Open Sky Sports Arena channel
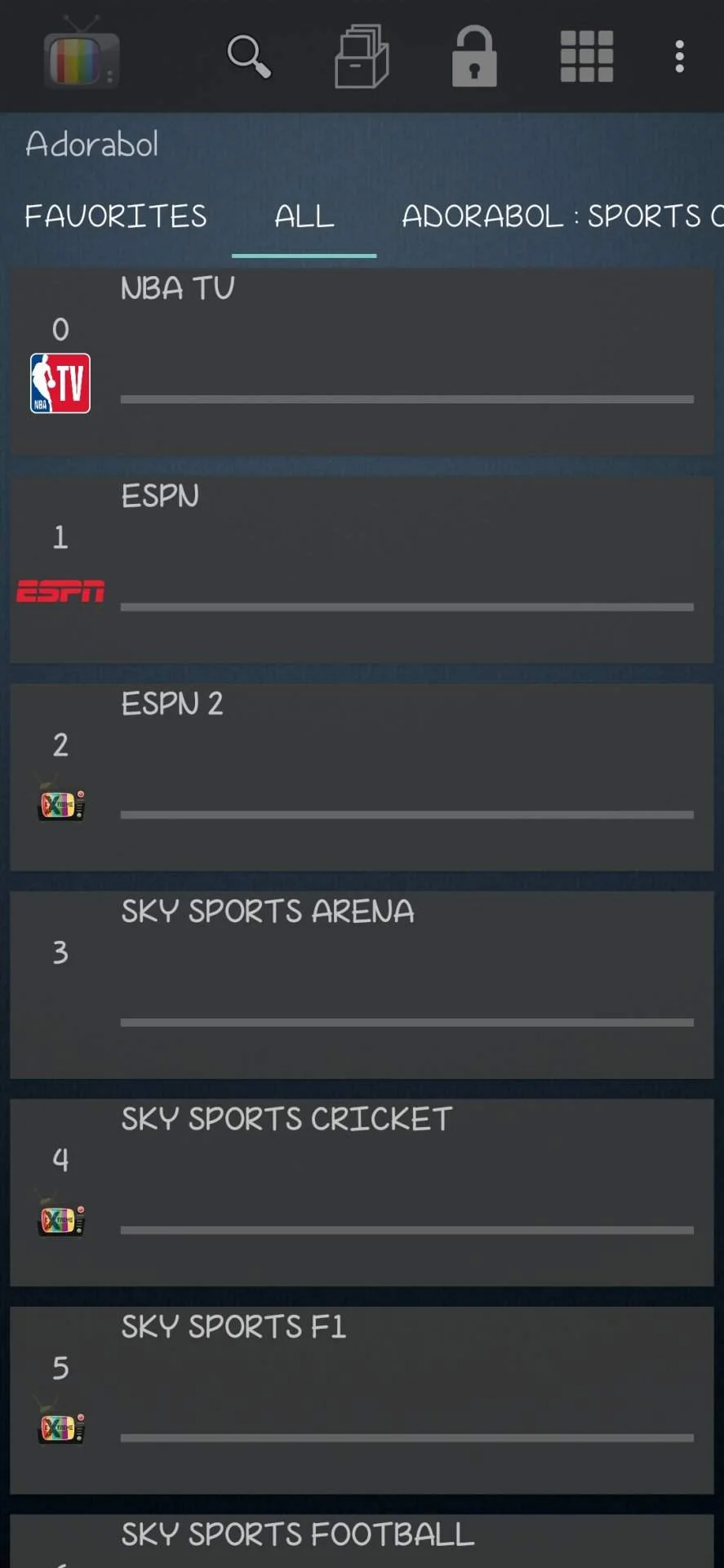 [362, 985]
